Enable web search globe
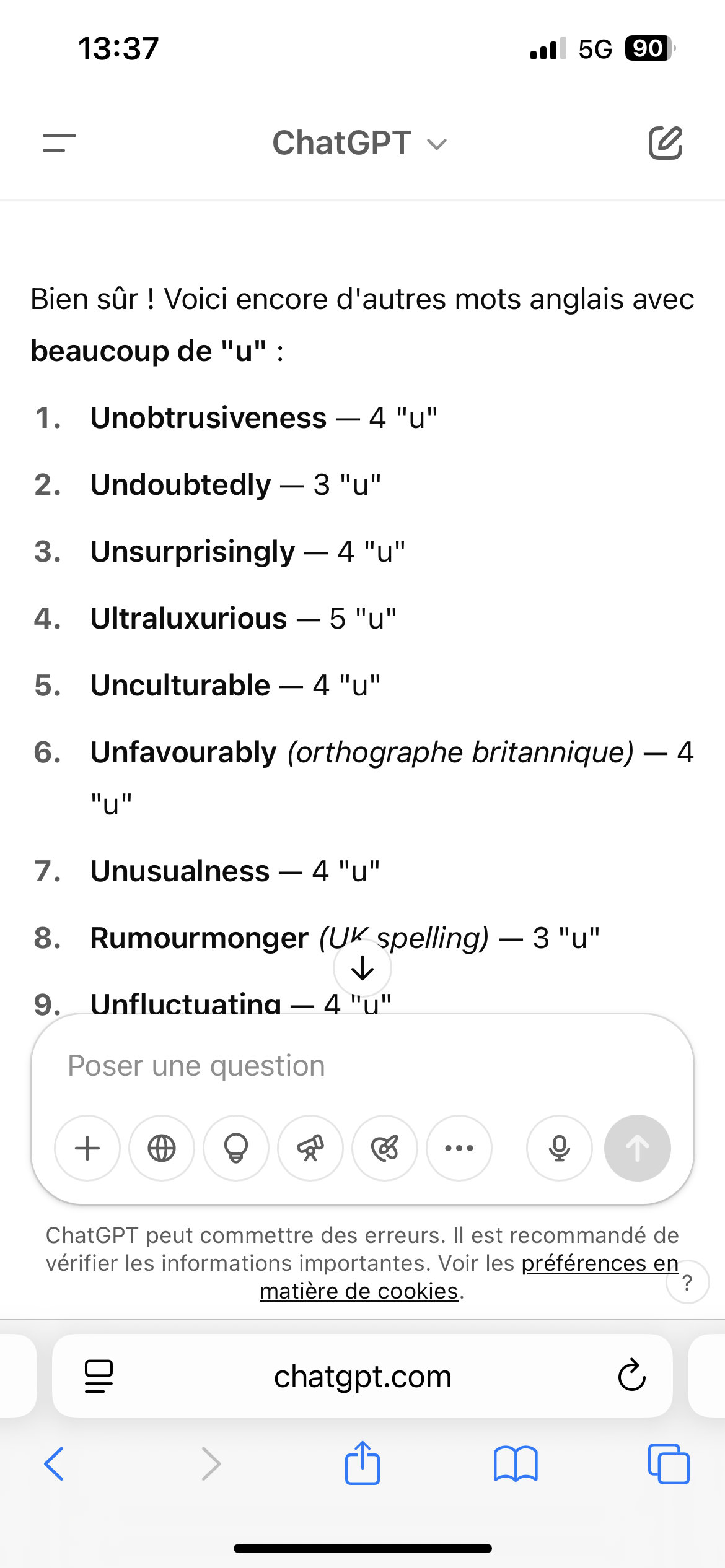The height and width of the screenshot is (1568, 725). tap(162, 1148)
